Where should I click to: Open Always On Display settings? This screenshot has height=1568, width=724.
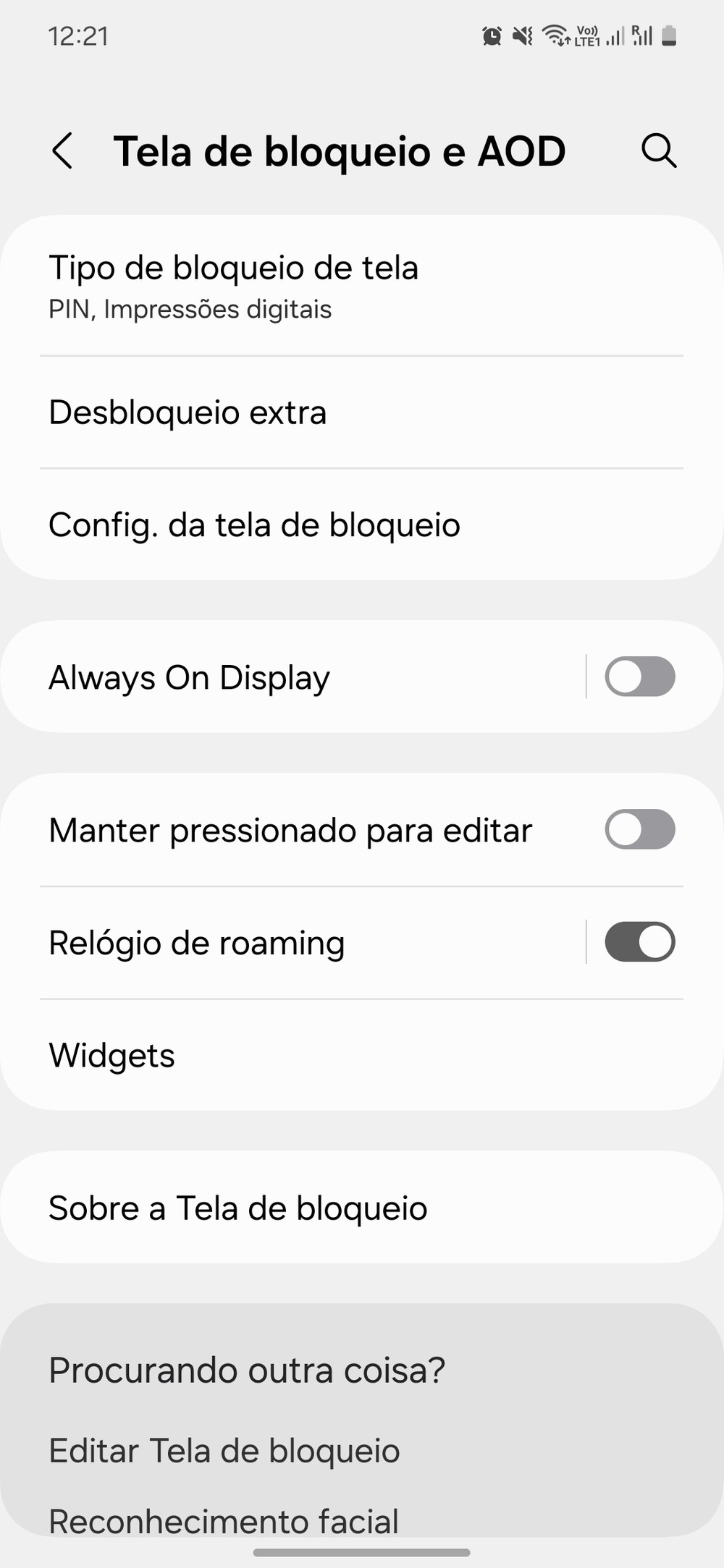tap(190, 677)
